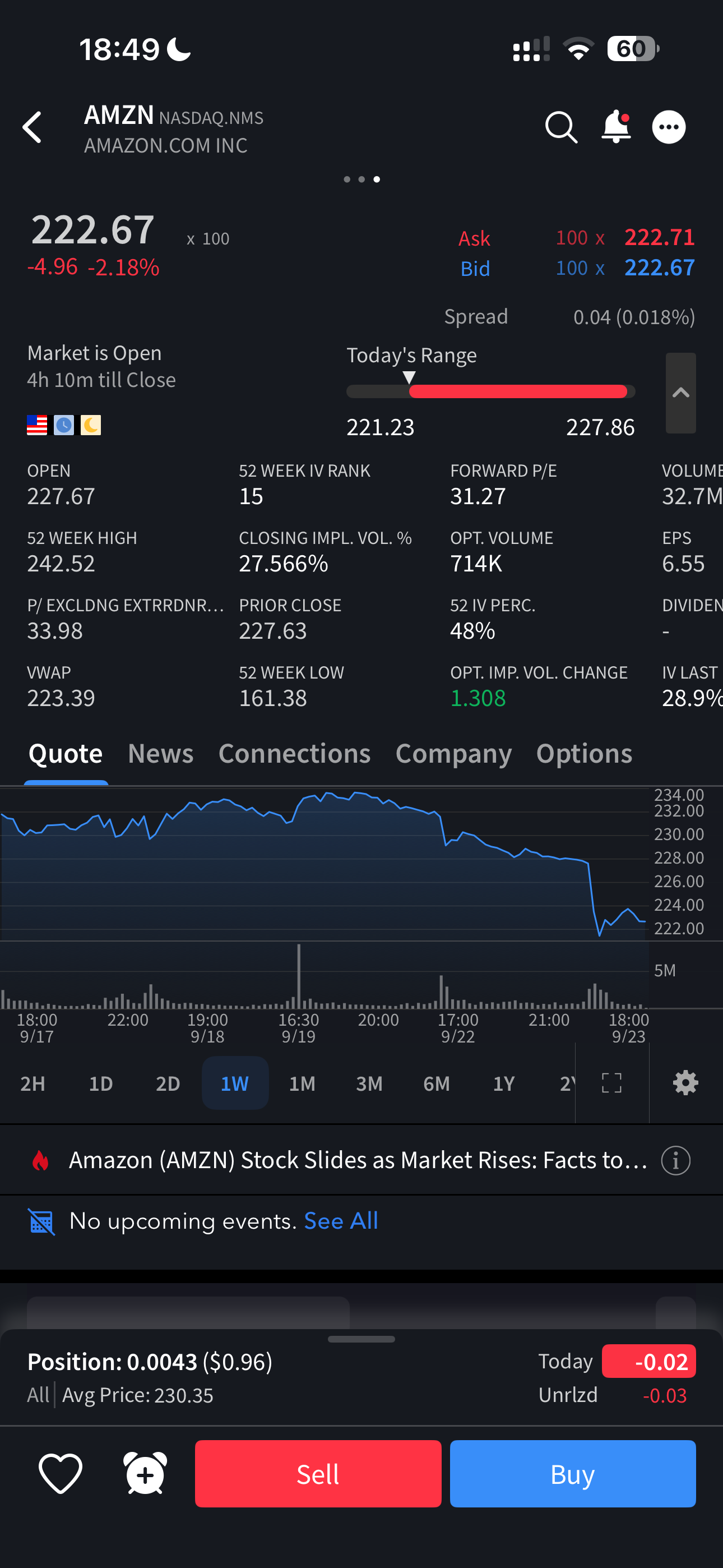This screenshot has height=1568, width=723.
Task: Collapse the quote details panel with the chevron
Action: click(x=680, y=393)
